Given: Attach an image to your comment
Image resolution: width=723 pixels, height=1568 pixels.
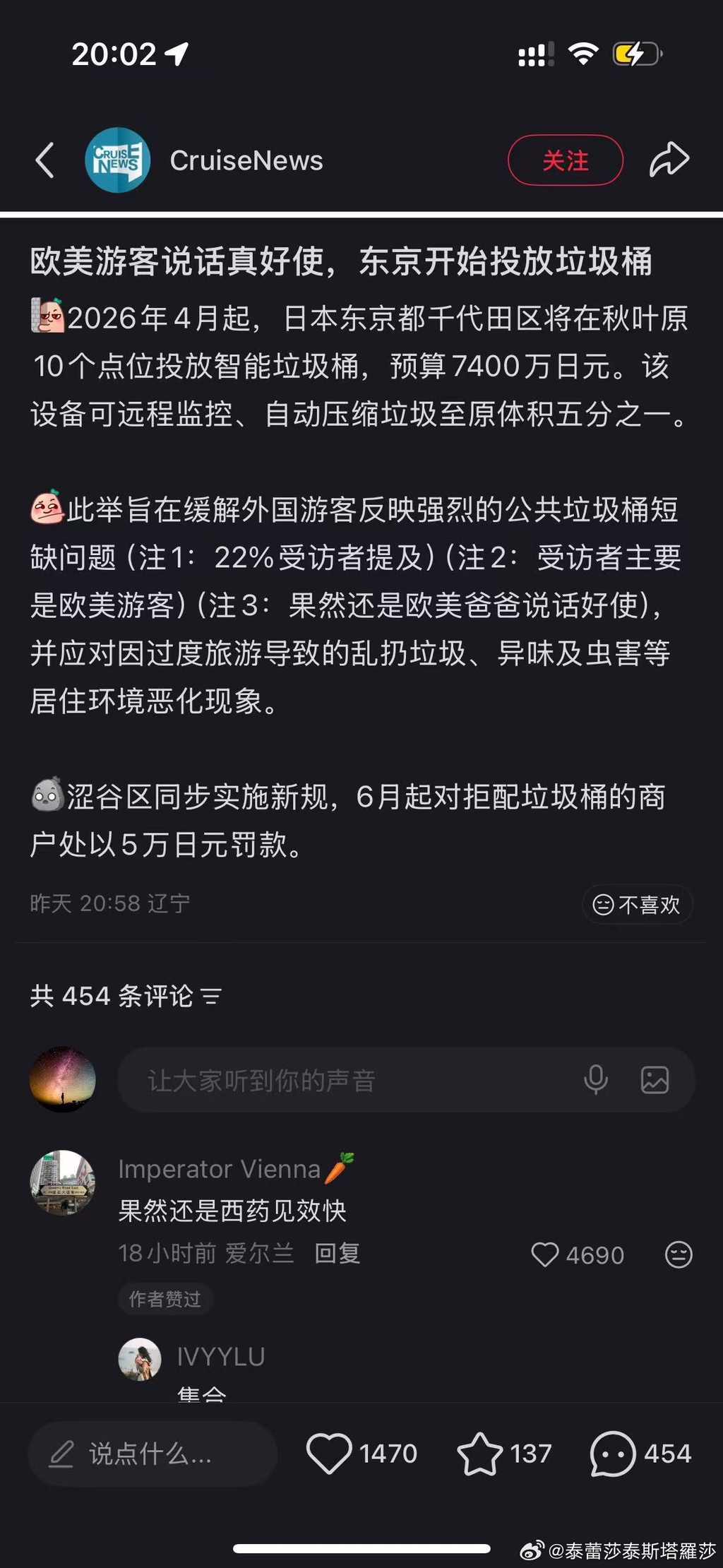Looking at the screenshot, I should pyautogui.click(x=655, y=1080).
